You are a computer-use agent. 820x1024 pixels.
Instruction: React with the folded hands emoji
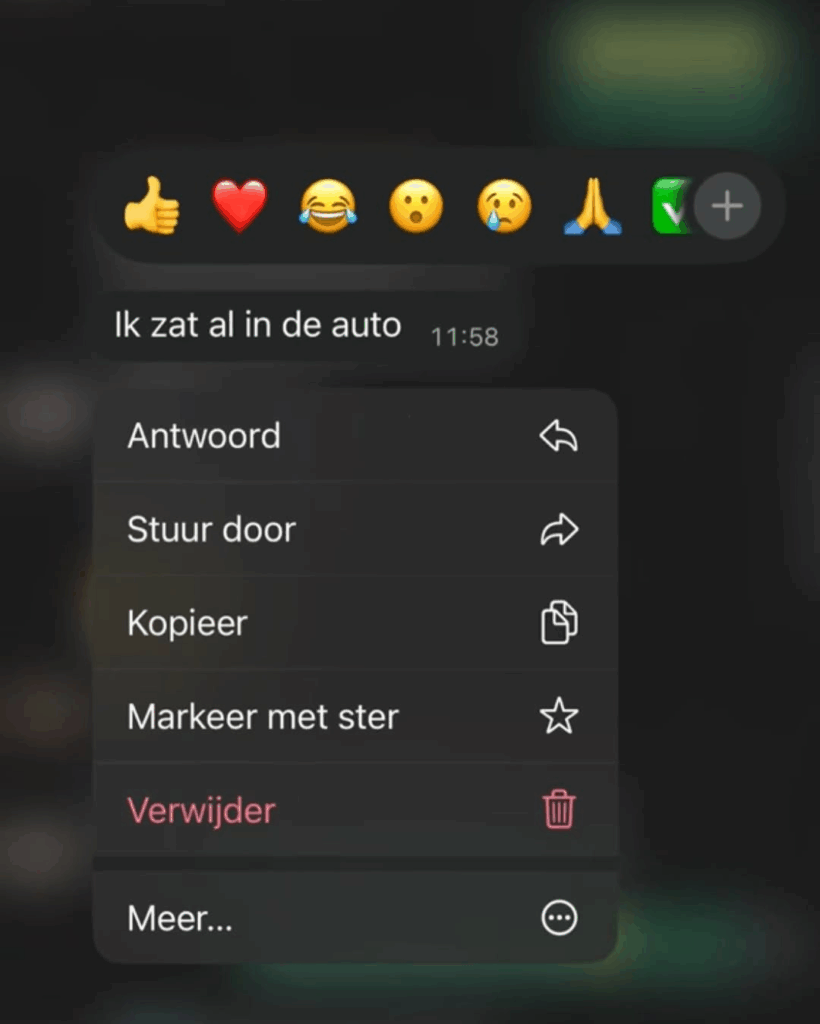(592, 208)
